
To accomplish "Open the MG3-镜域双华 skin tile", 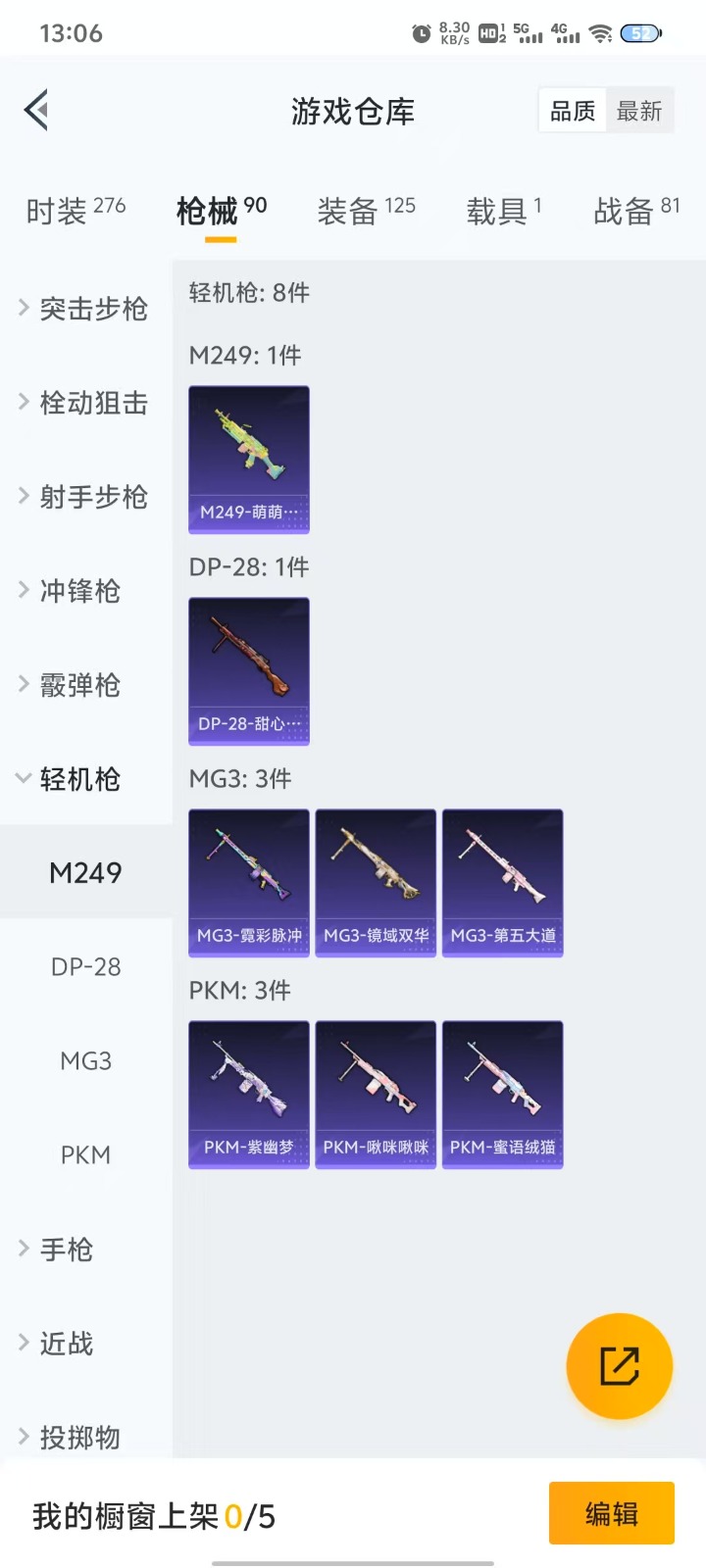I will click(x=376, y=882).
